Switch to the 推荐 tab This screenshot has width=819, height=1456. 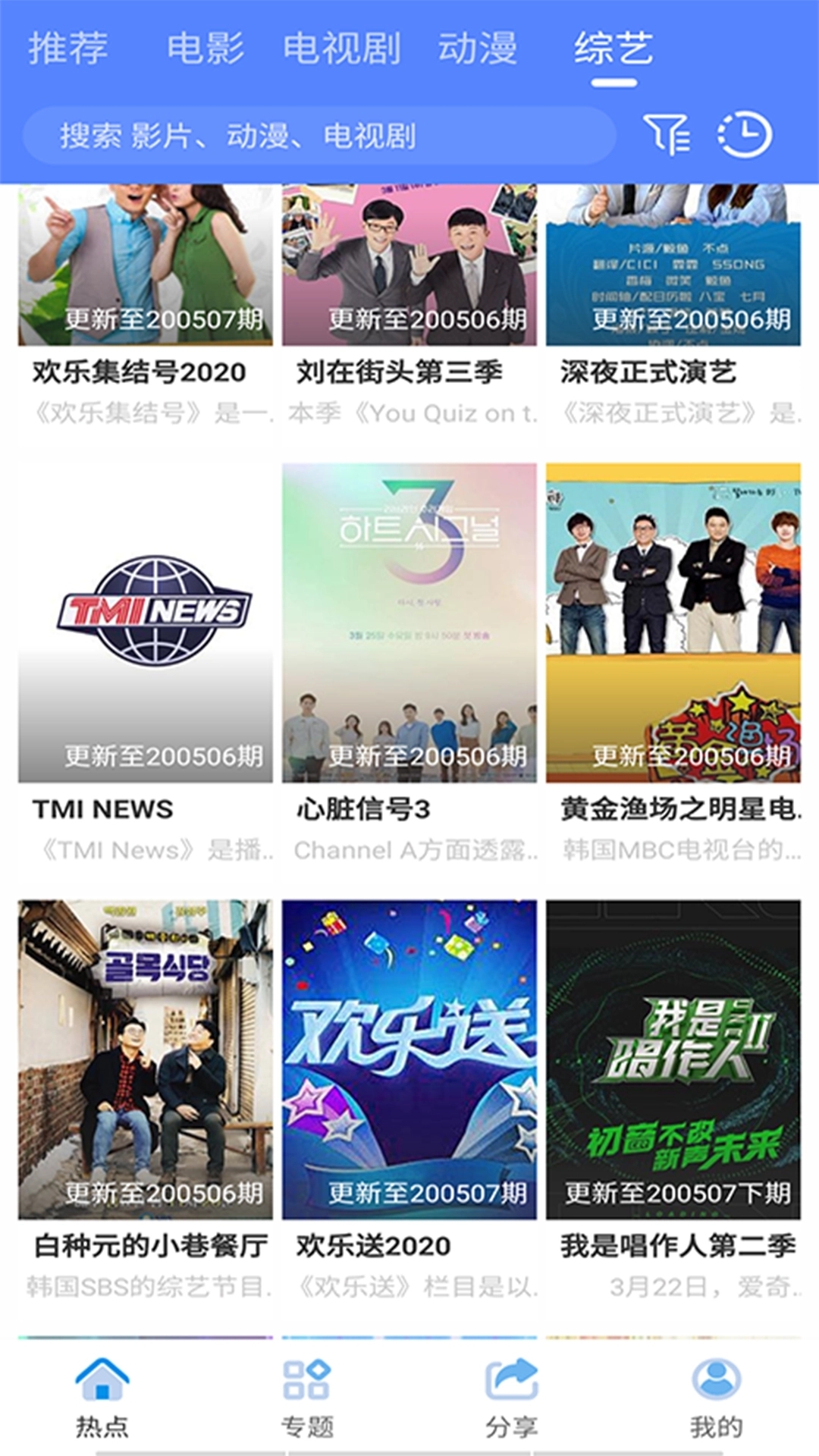pos(68,49)
